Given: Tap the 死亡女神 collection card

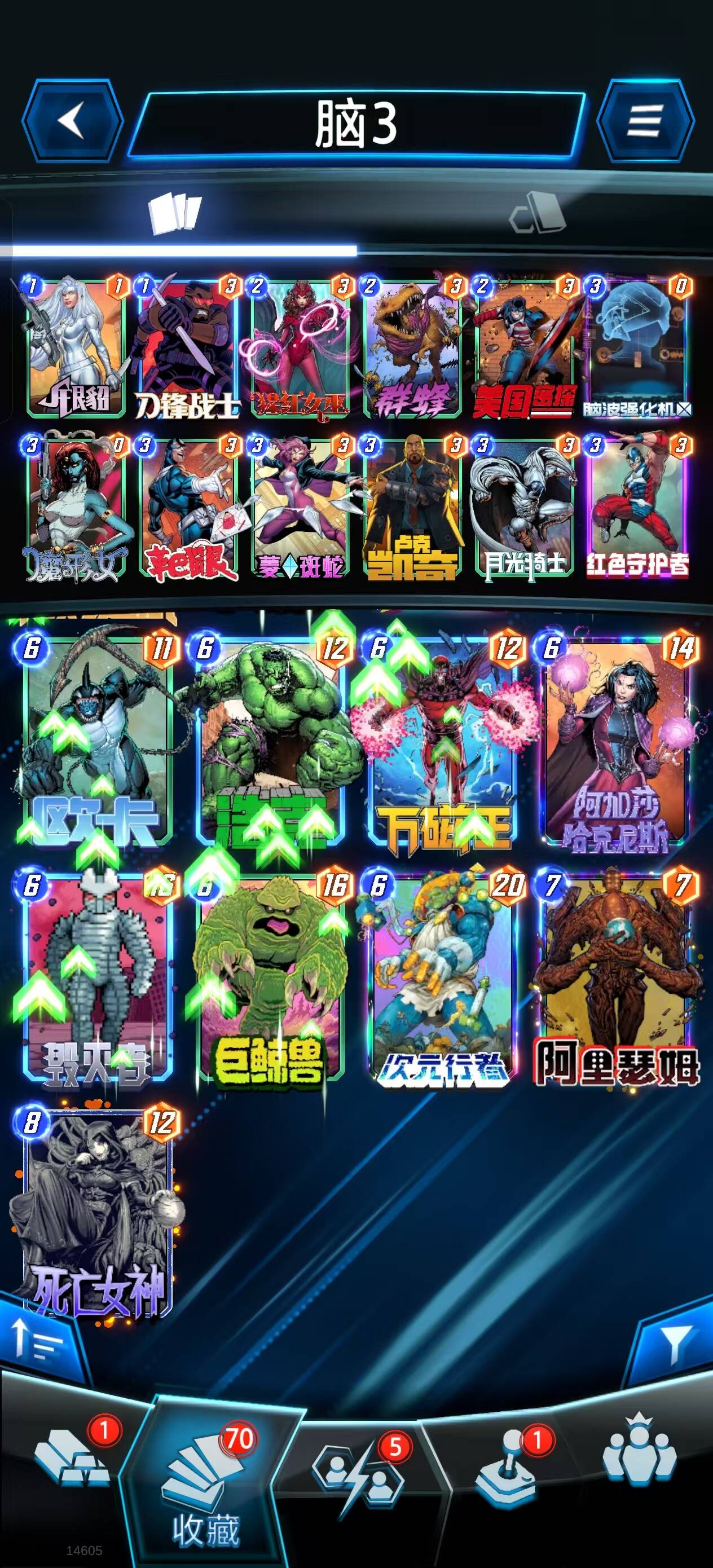Looking at the screenshot, I should [98, 1212].
